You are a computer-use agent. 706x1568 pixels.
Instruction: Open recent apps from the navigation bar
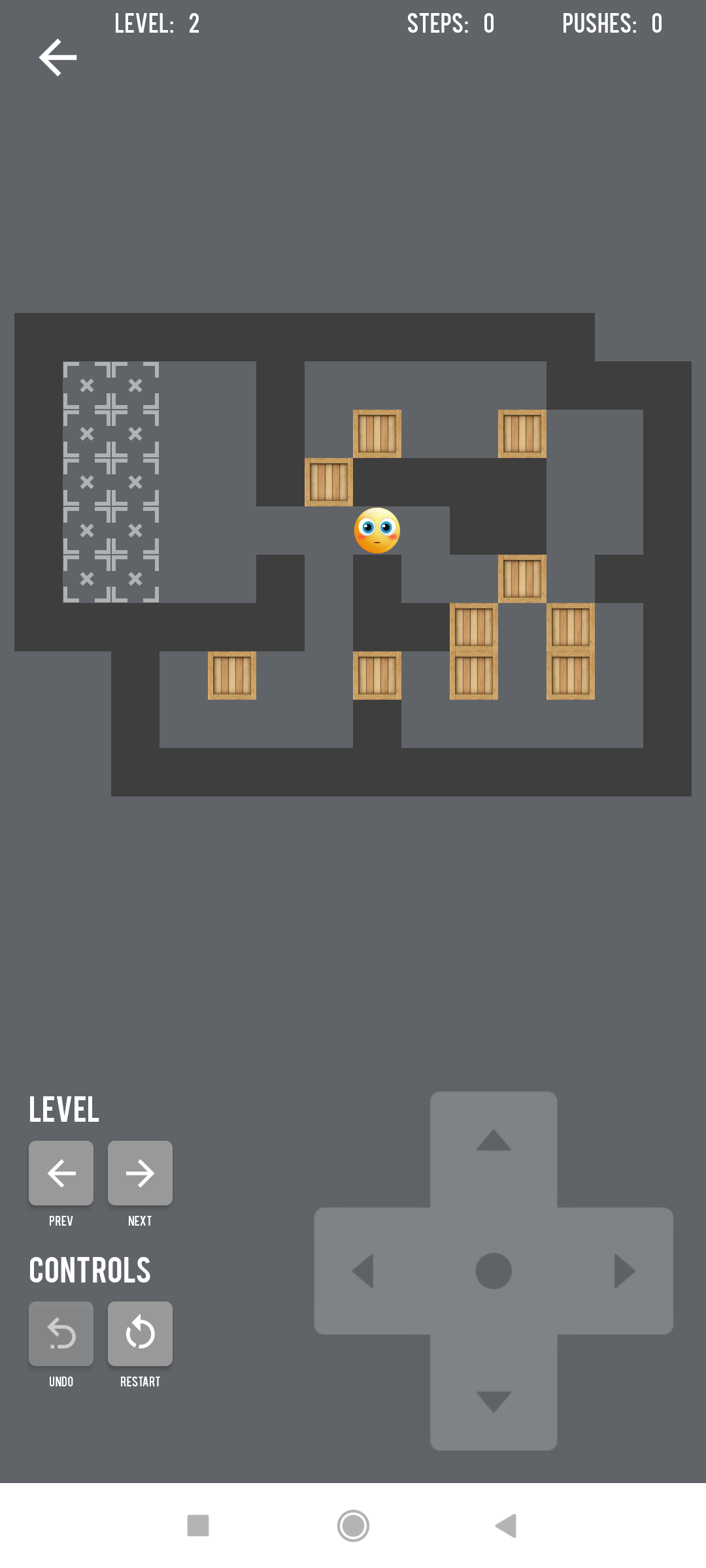pyautogui.click(x=198, y=1526)
